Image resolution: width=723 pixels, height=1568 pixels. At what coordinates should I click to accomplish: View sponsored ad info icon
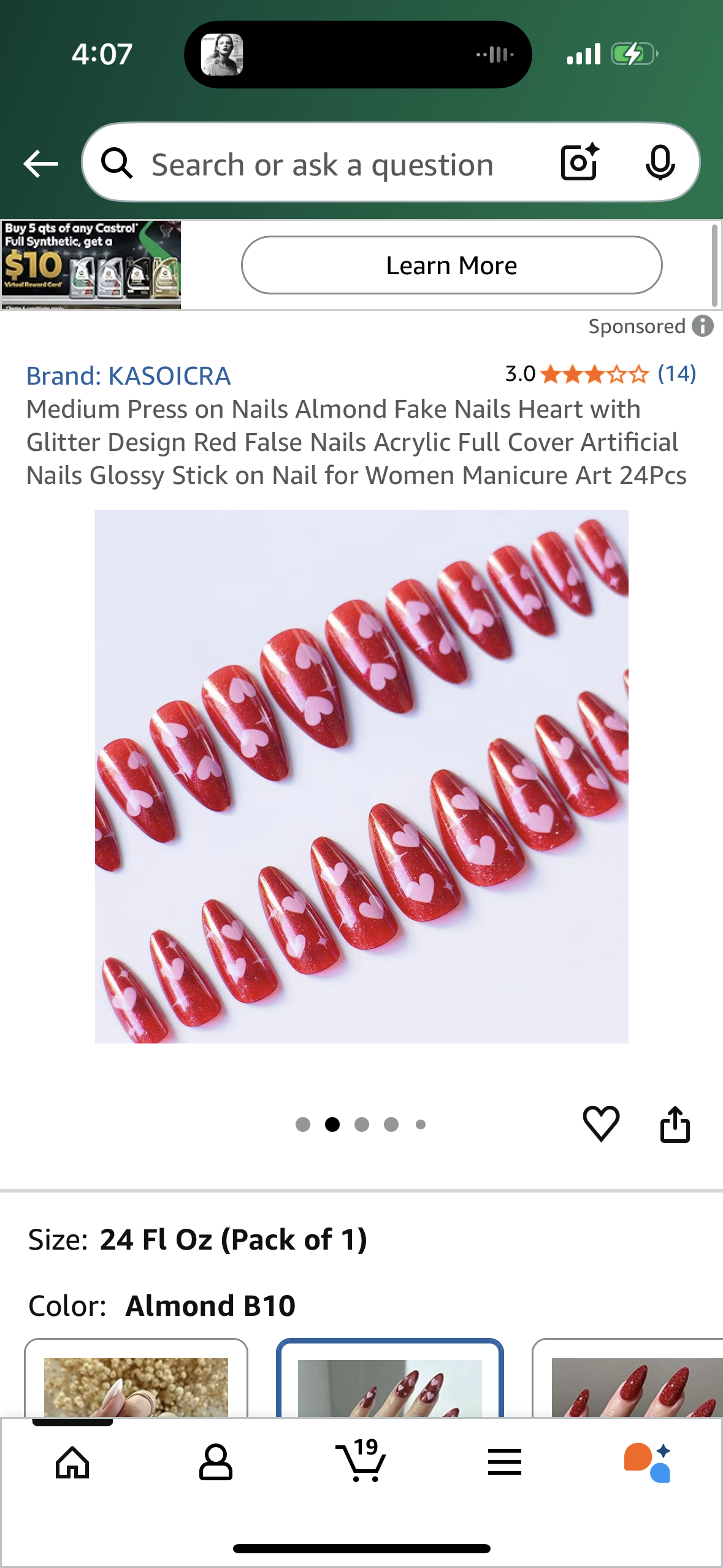pos(703,326)
